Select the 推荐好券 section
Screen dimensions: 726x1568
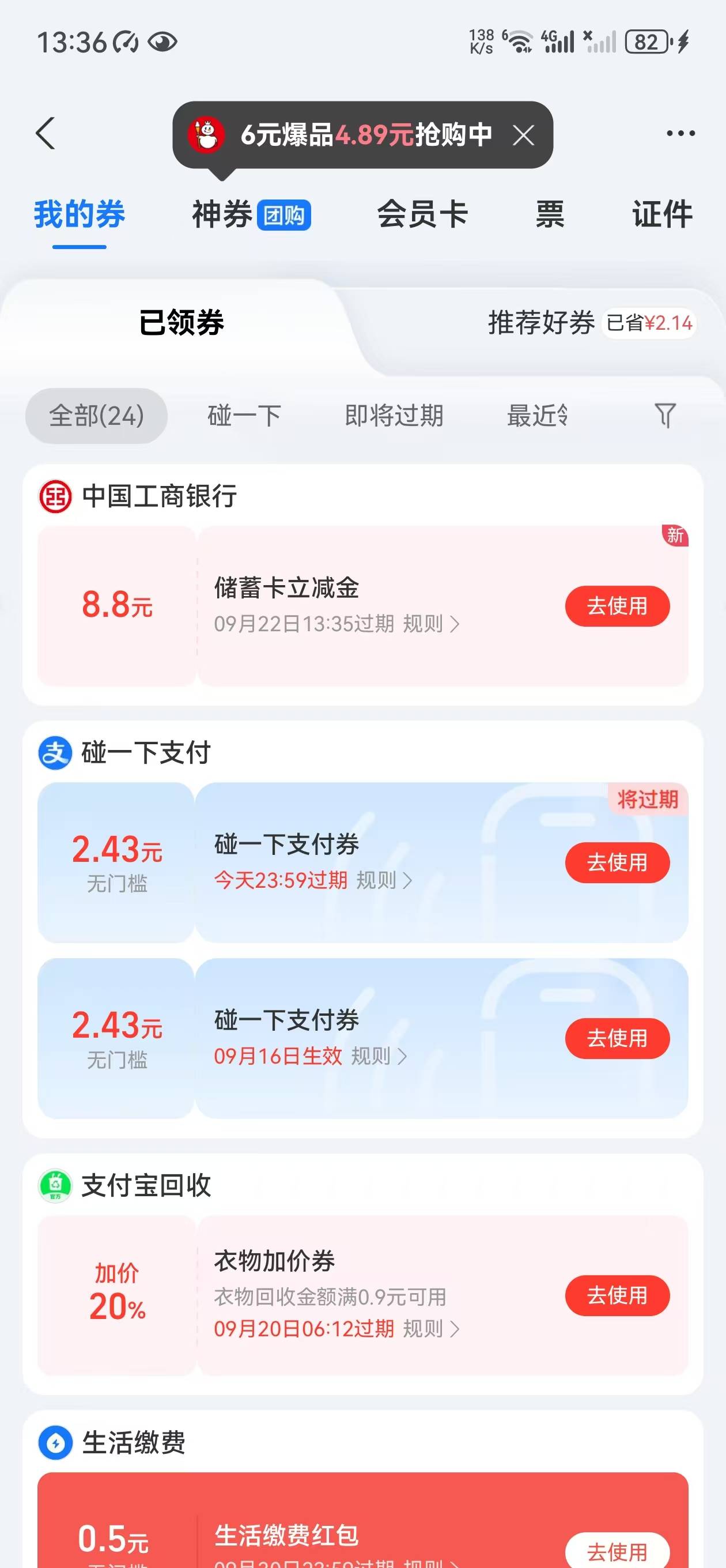click(x=541, y=323)
